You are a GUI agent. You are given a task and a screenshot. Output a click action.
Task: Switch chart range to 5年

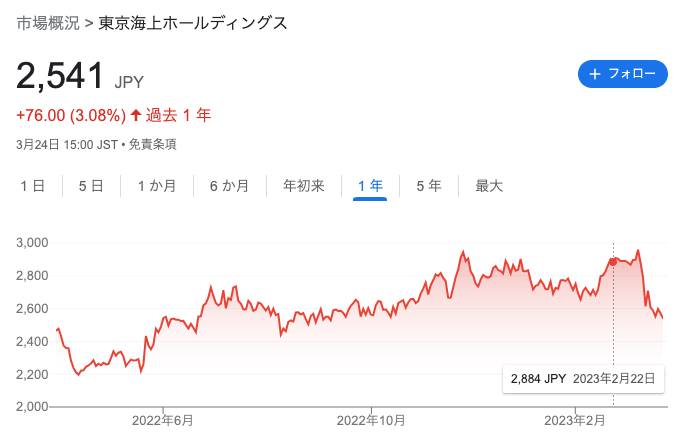tap(428, 186)
